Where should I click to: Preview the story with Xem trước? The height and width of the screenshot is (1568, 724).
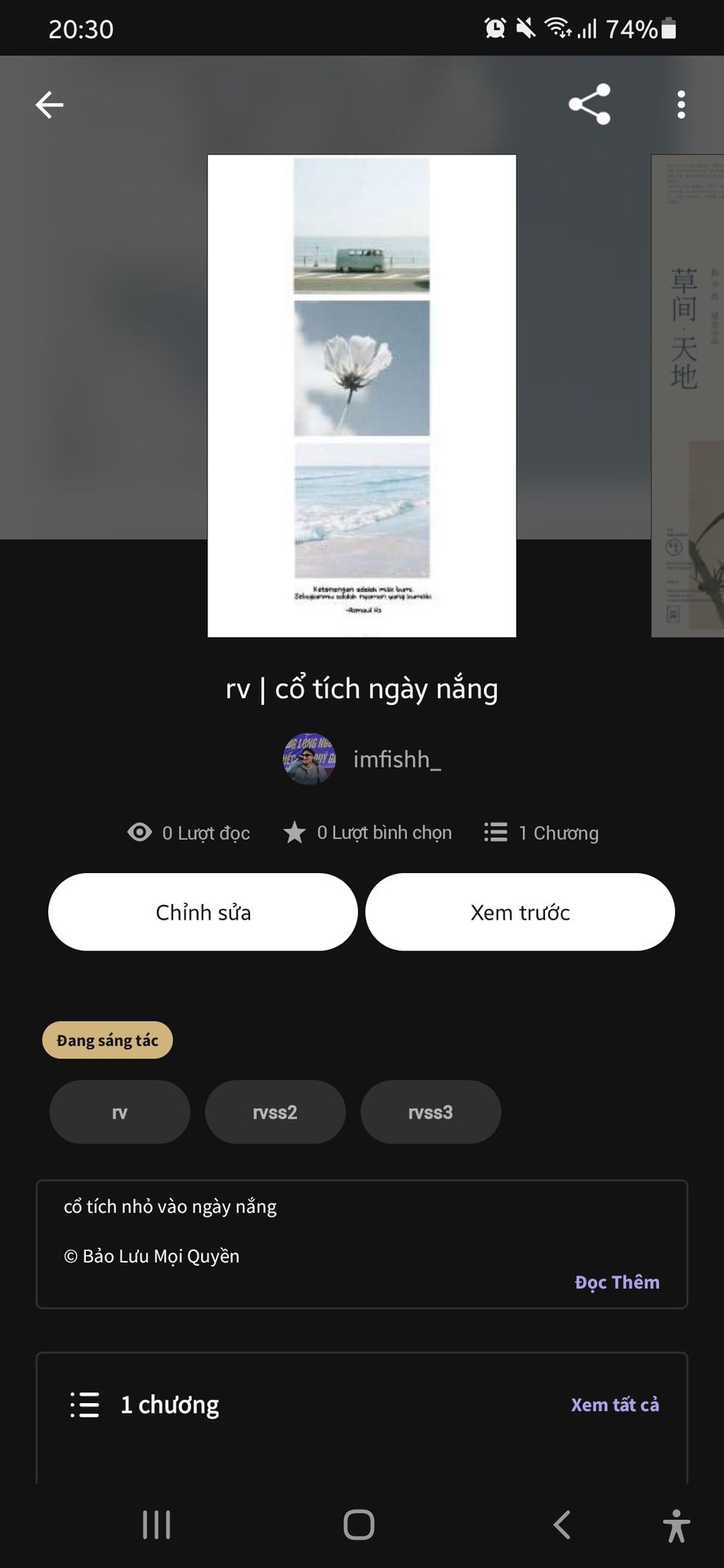pos(520,911)
